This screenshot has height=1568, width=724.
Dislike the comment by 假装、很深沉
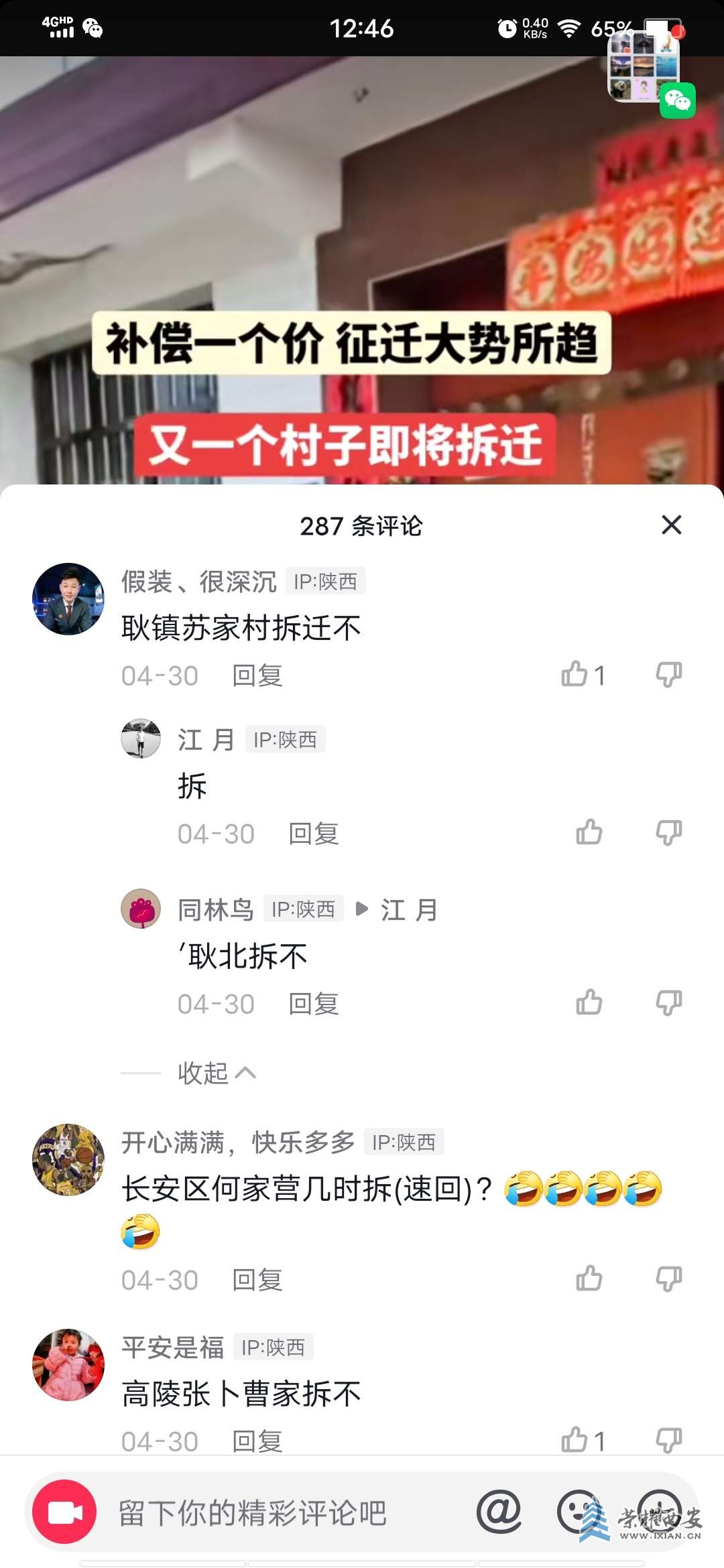tap(668, 674)
